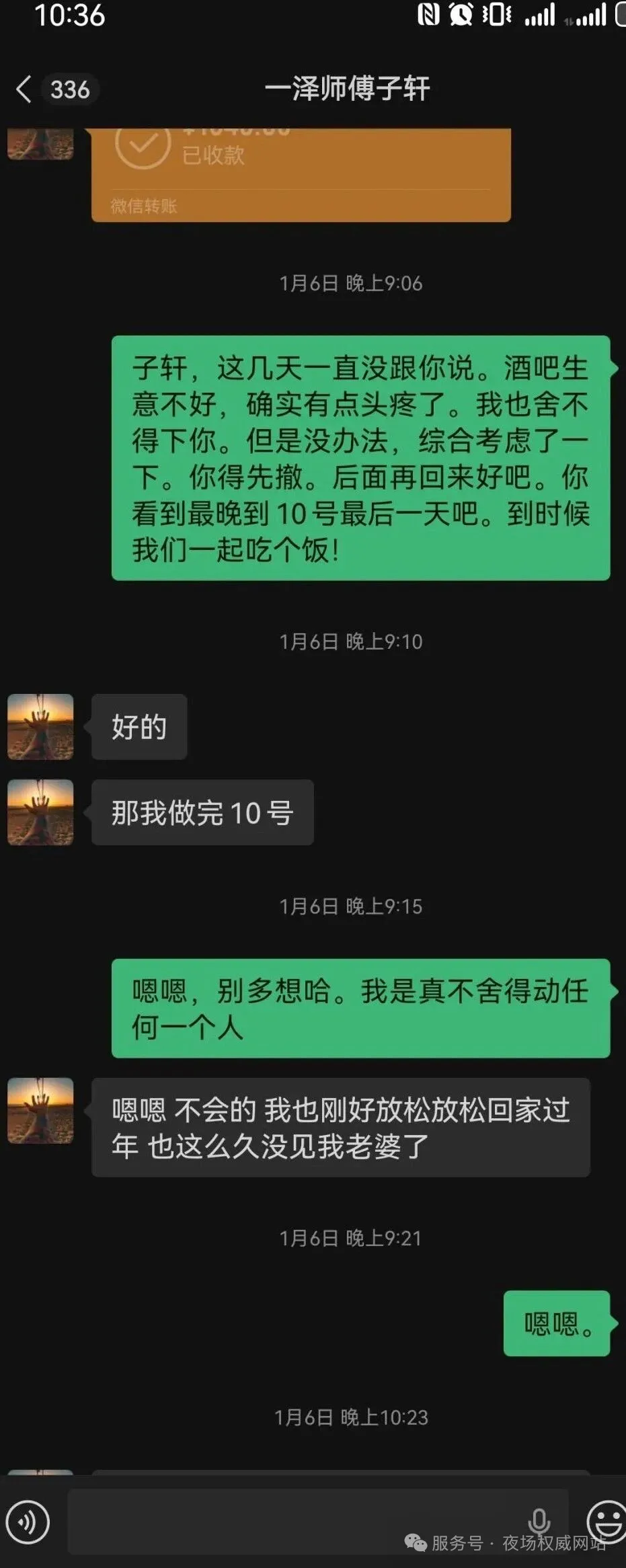Tap the avatar next to 那我做完 10 号
The width and height of the screenshot is (626, 1568).
[x=40, y=812]
